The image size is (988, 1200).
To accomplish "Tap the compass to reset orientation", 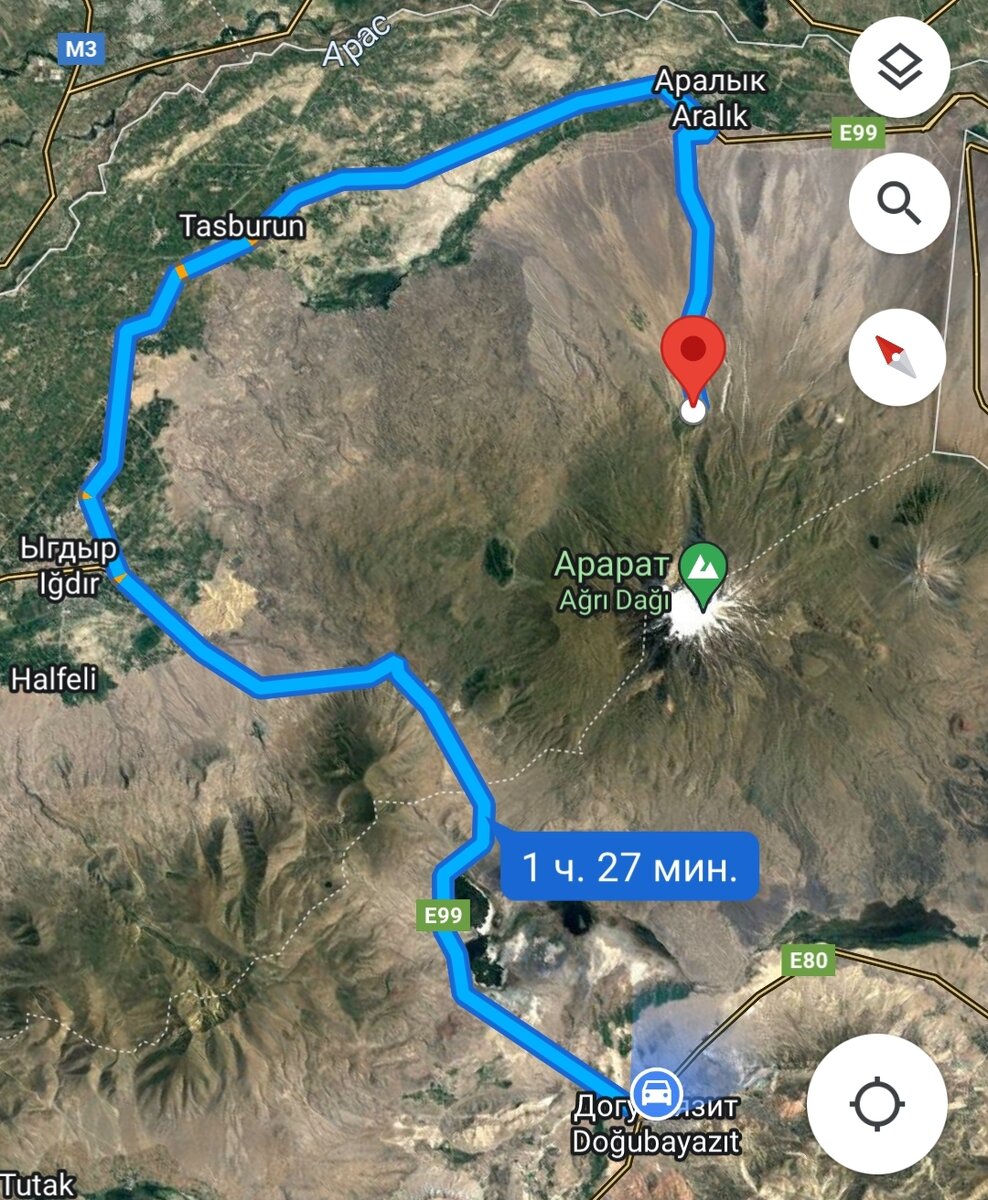I will coord(897,357).
